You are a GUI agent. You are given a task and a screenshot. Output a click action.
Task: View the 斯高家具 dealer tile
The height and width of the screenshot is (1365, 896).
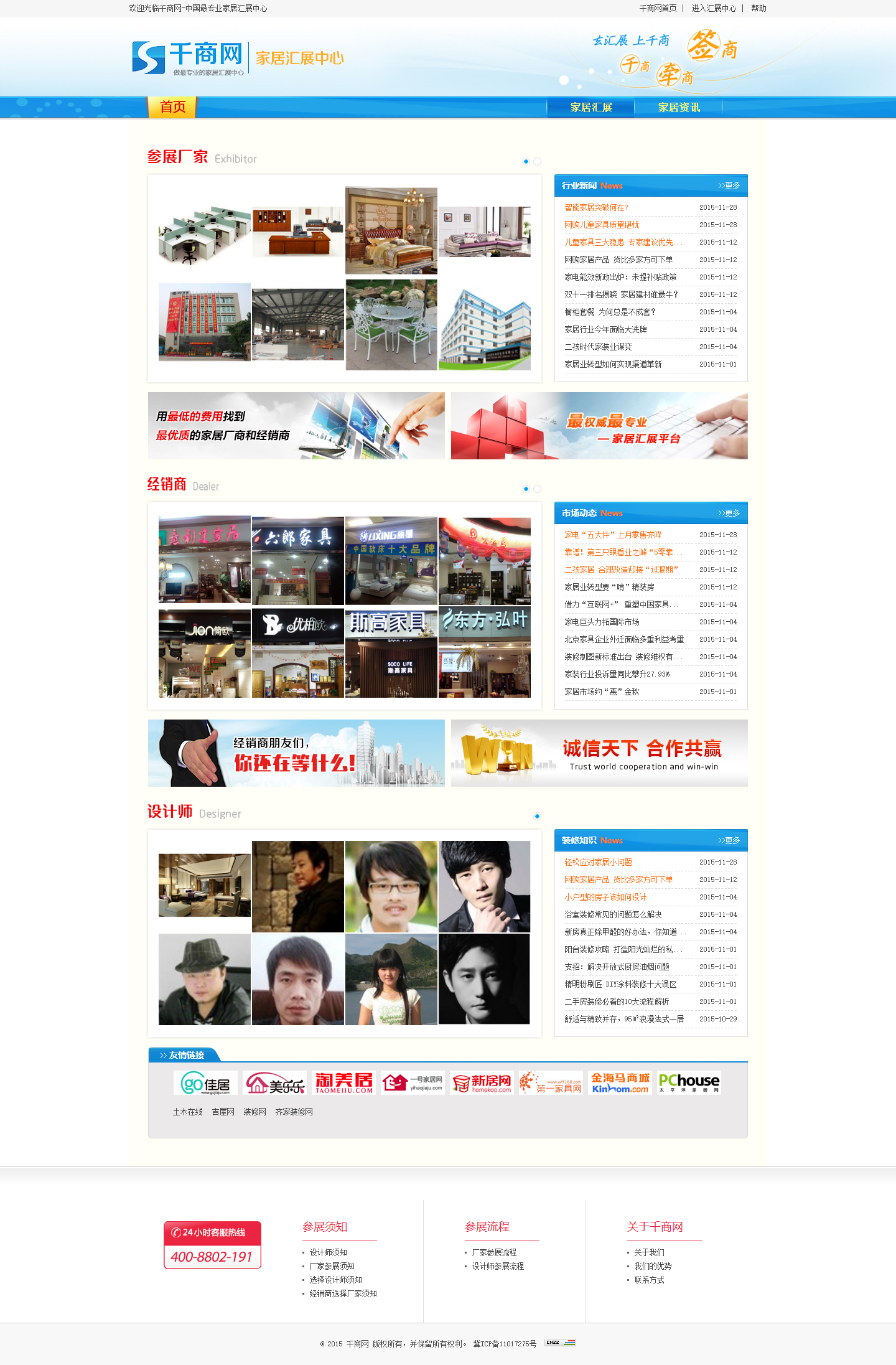(x=391, y=653)
